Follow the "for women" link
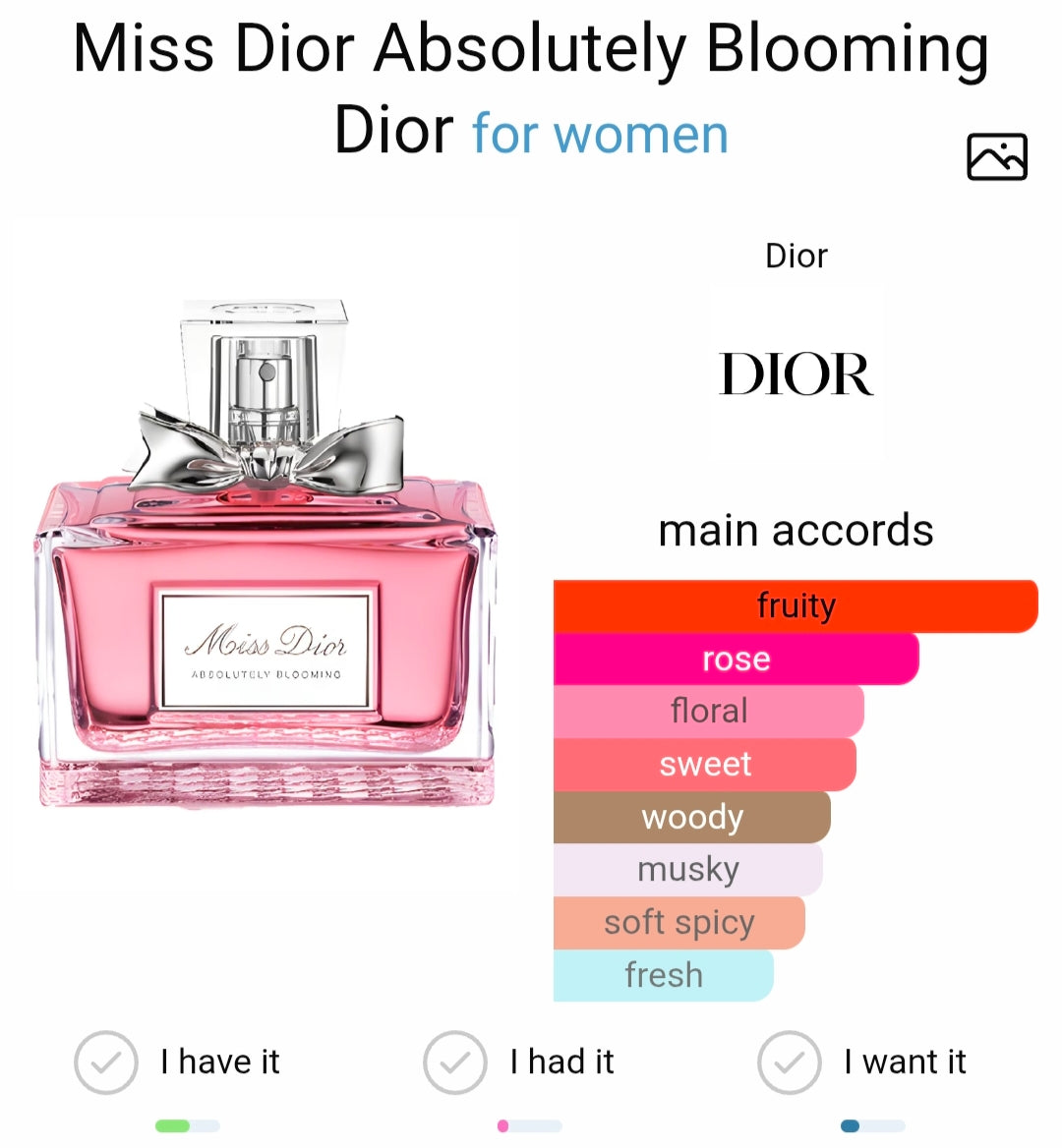Image resolution: width=1062 pixels, height=1148 pixels. (600, 135)
